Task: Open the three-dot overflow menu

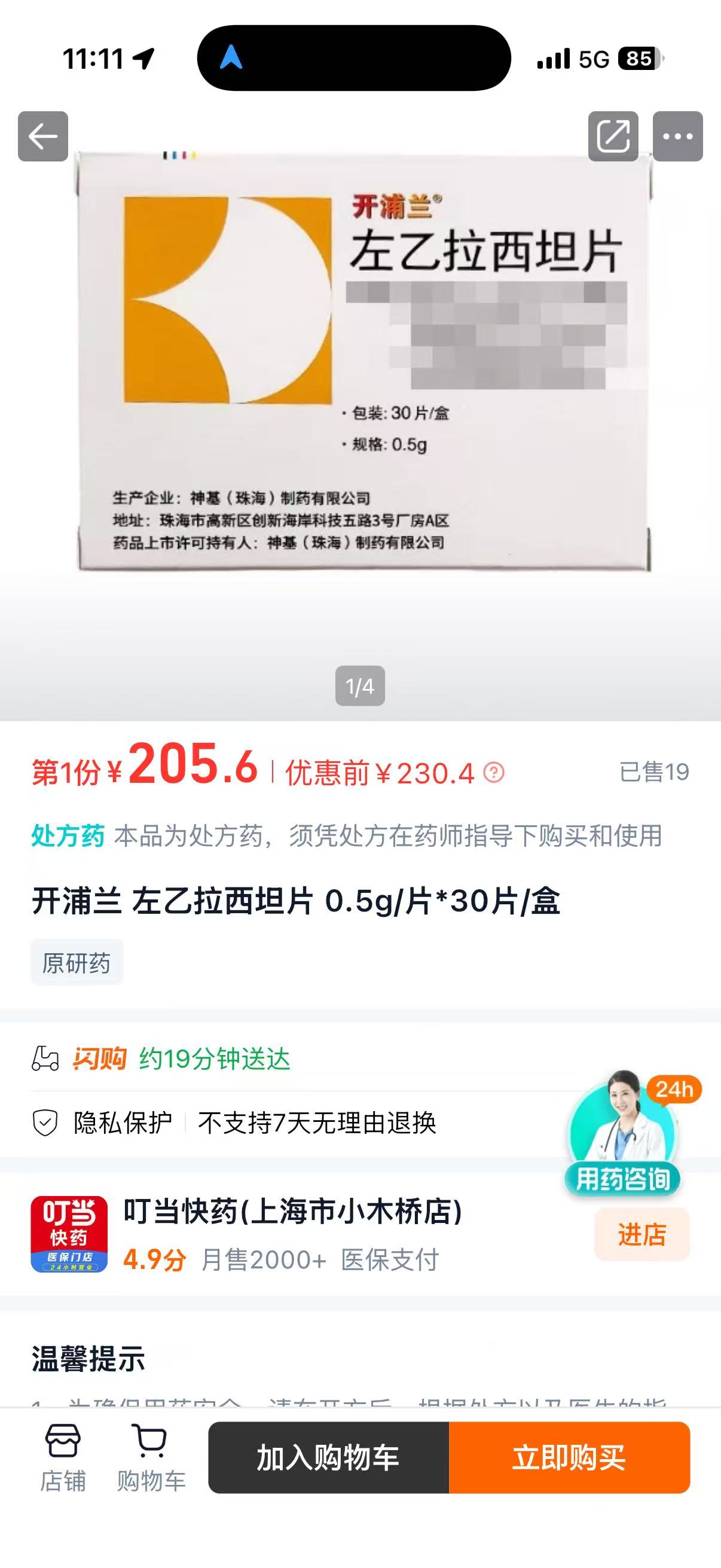Action: [678, 136]
